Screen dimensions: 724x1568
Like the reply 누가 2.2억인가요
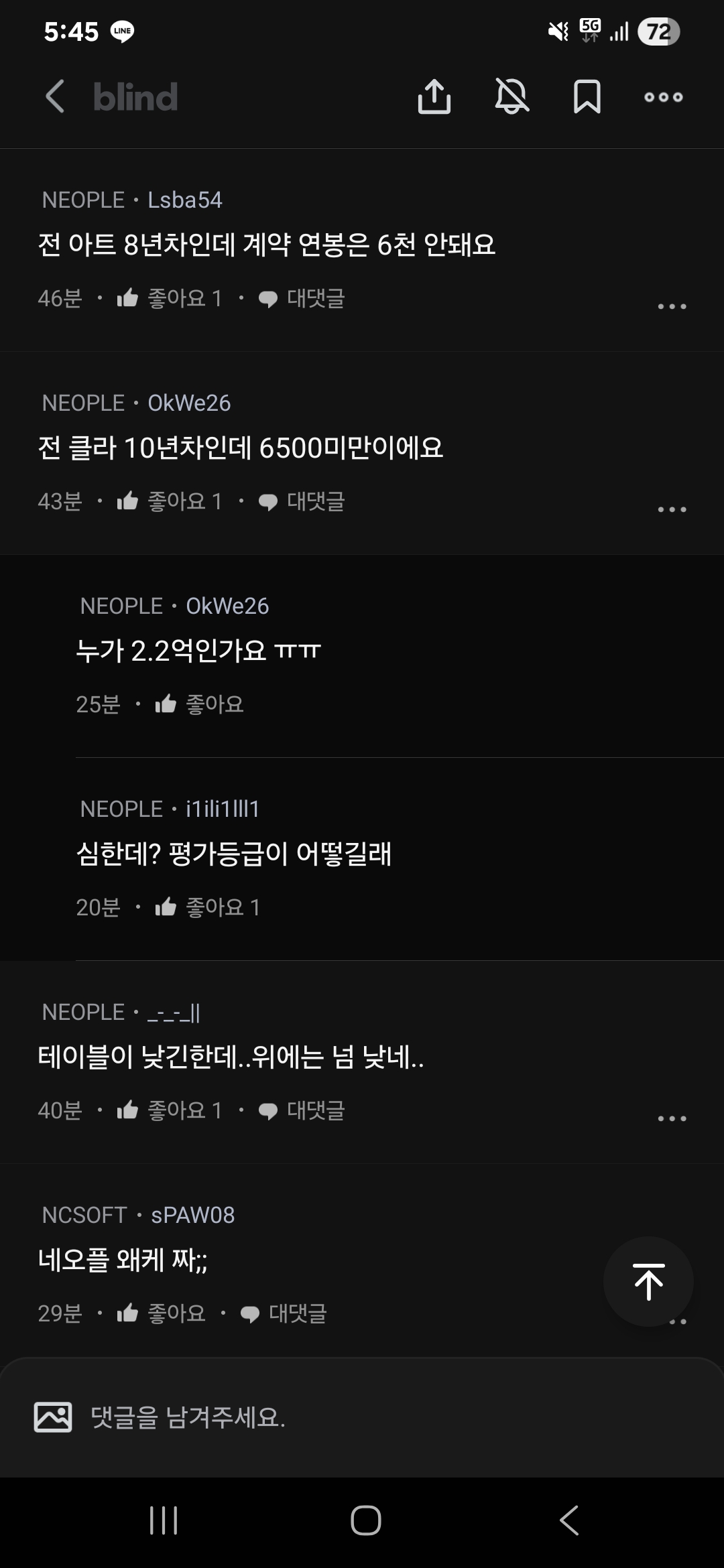[199, 704]
